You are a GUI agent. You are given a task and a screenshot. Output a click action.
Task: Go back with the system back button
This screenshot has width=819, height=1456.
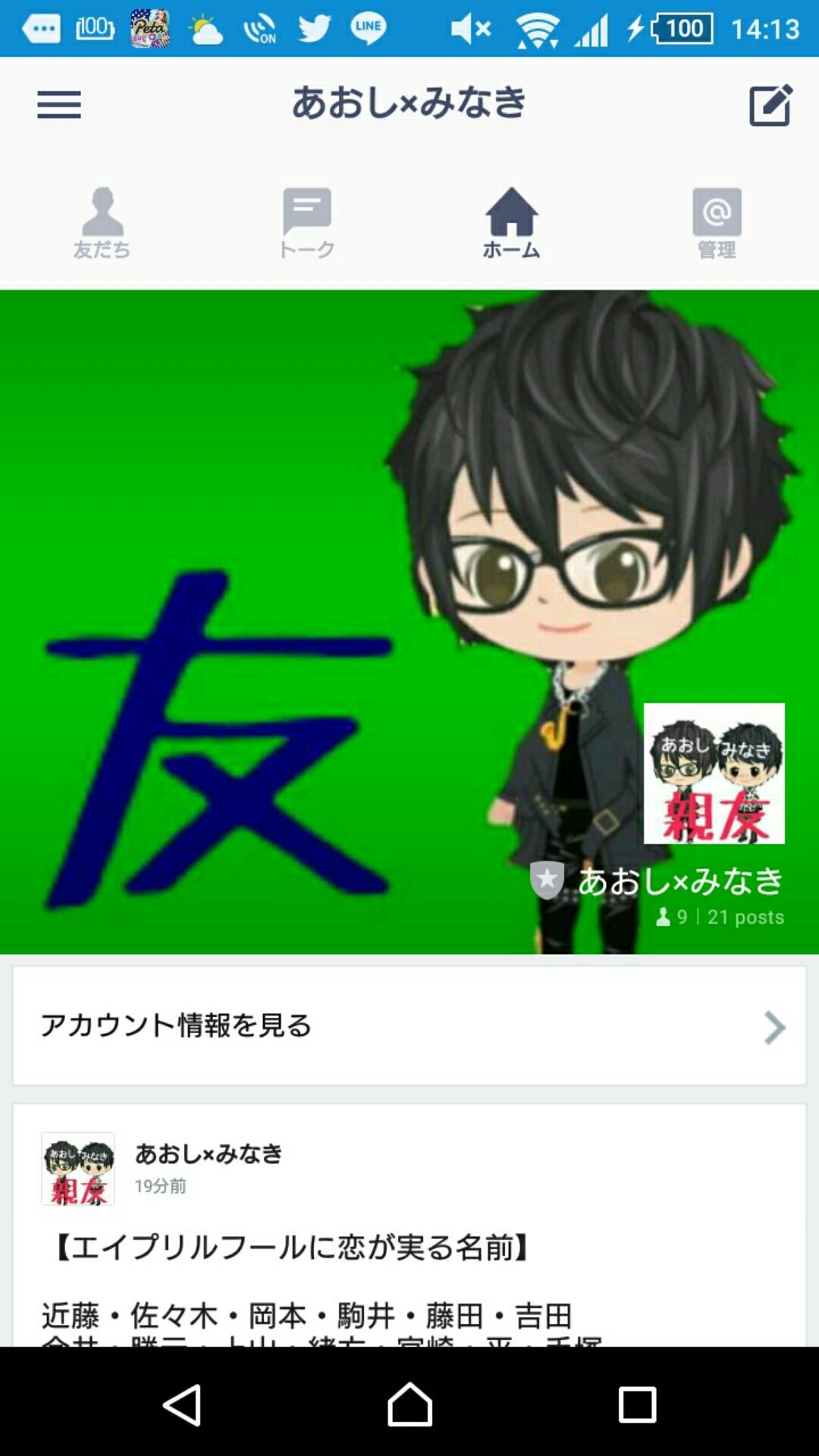pos(182,1404)
